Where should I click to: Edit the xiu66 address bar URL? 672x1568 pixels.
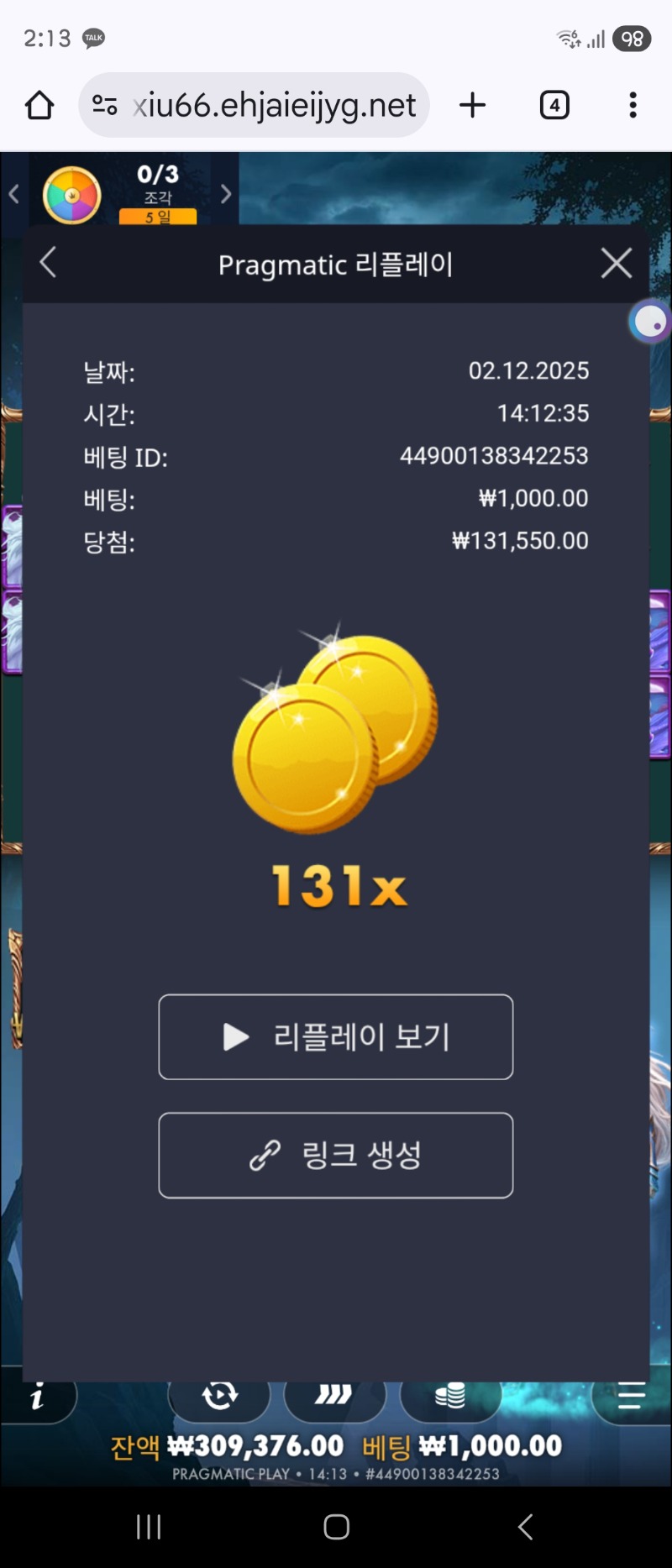[x=274, y=106]
